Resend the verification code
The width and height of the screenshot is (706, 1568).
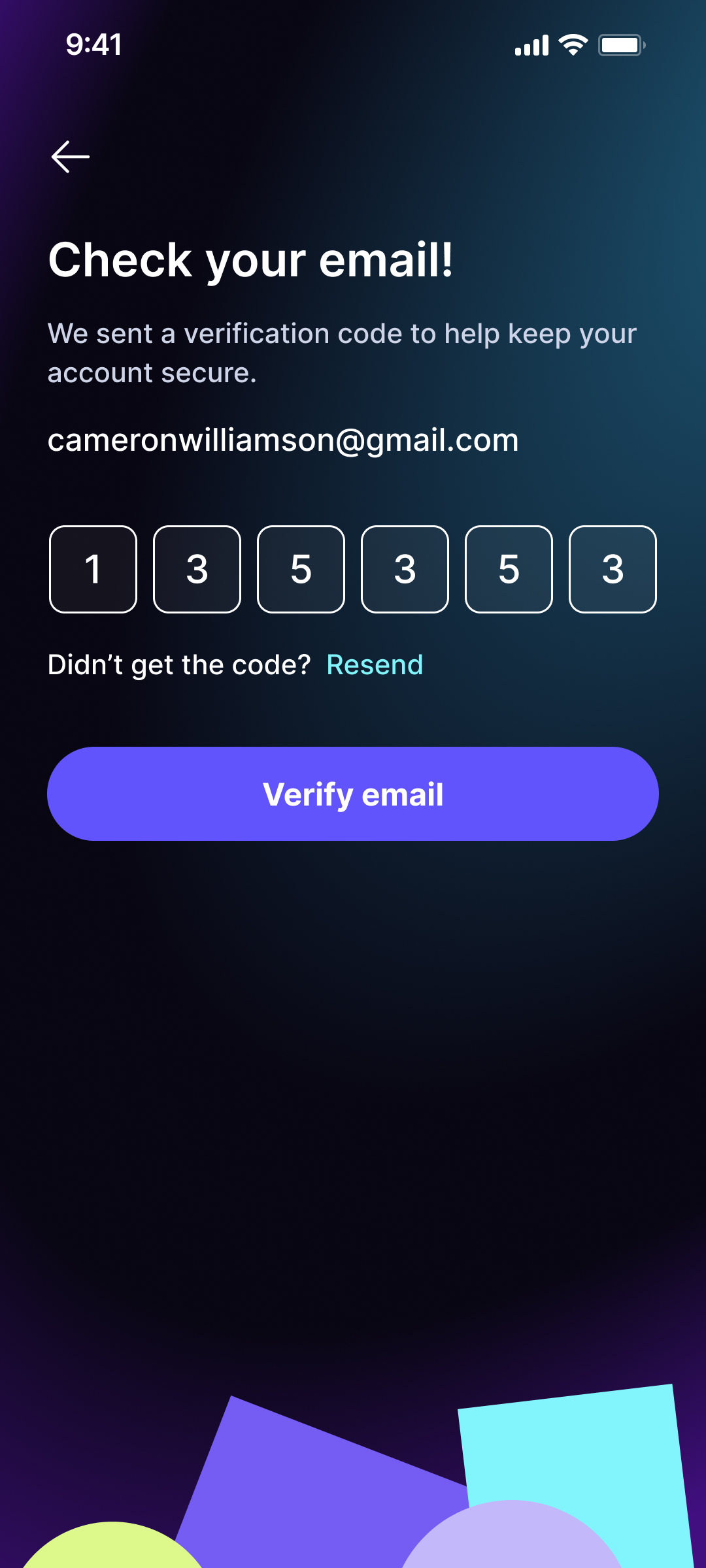pos(375,665)
